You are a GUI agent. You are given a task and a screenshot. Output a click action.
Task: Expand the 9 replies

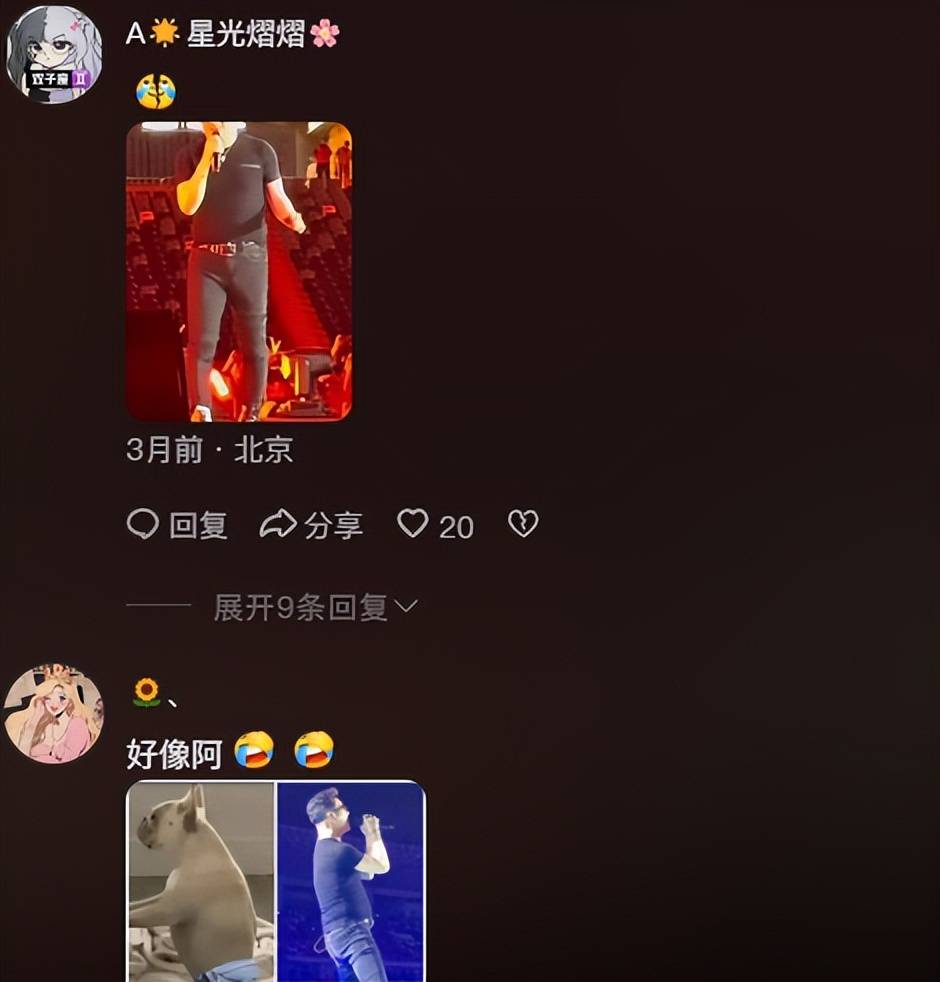pos(314,607)
